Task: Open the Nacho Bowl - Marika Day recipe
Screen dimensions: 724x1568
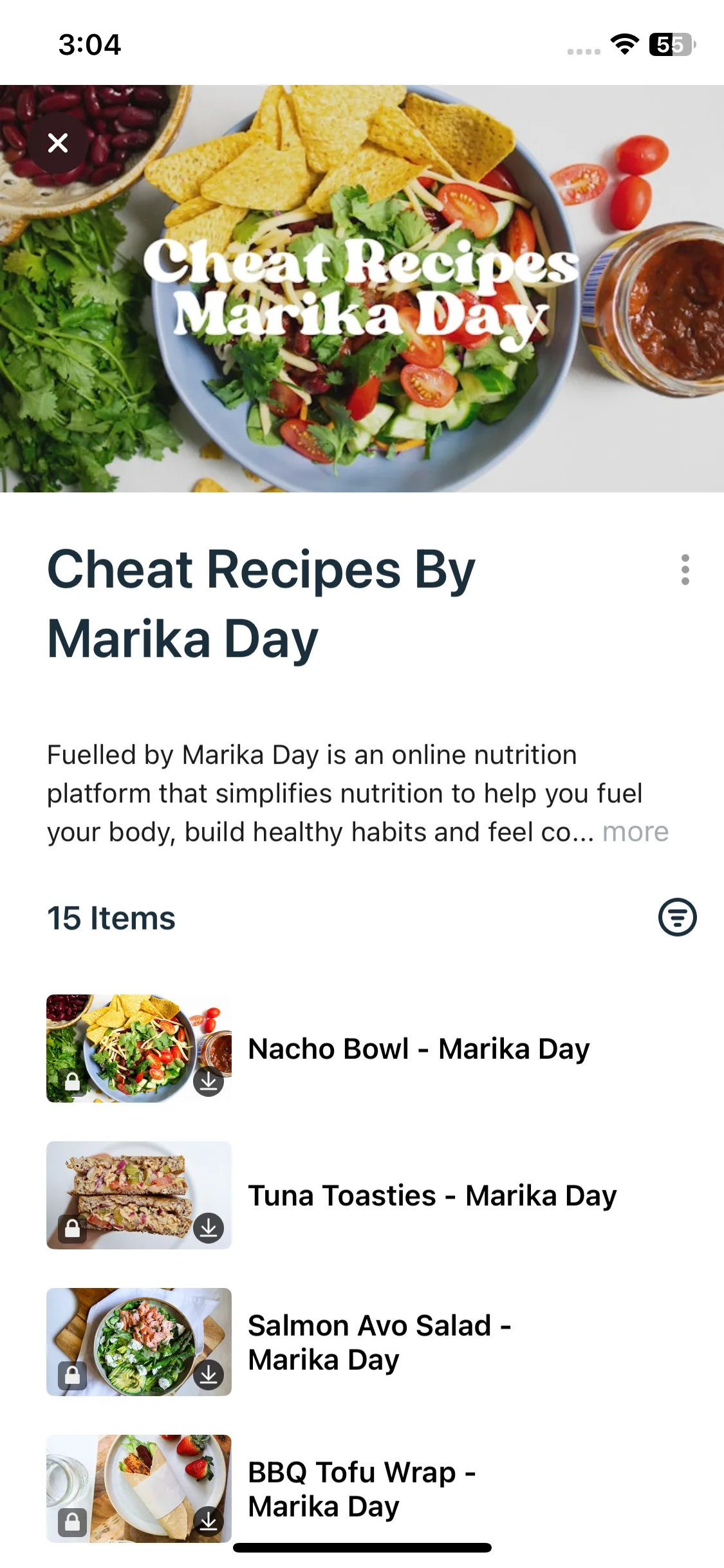Action: click(x=418, y=1049)
